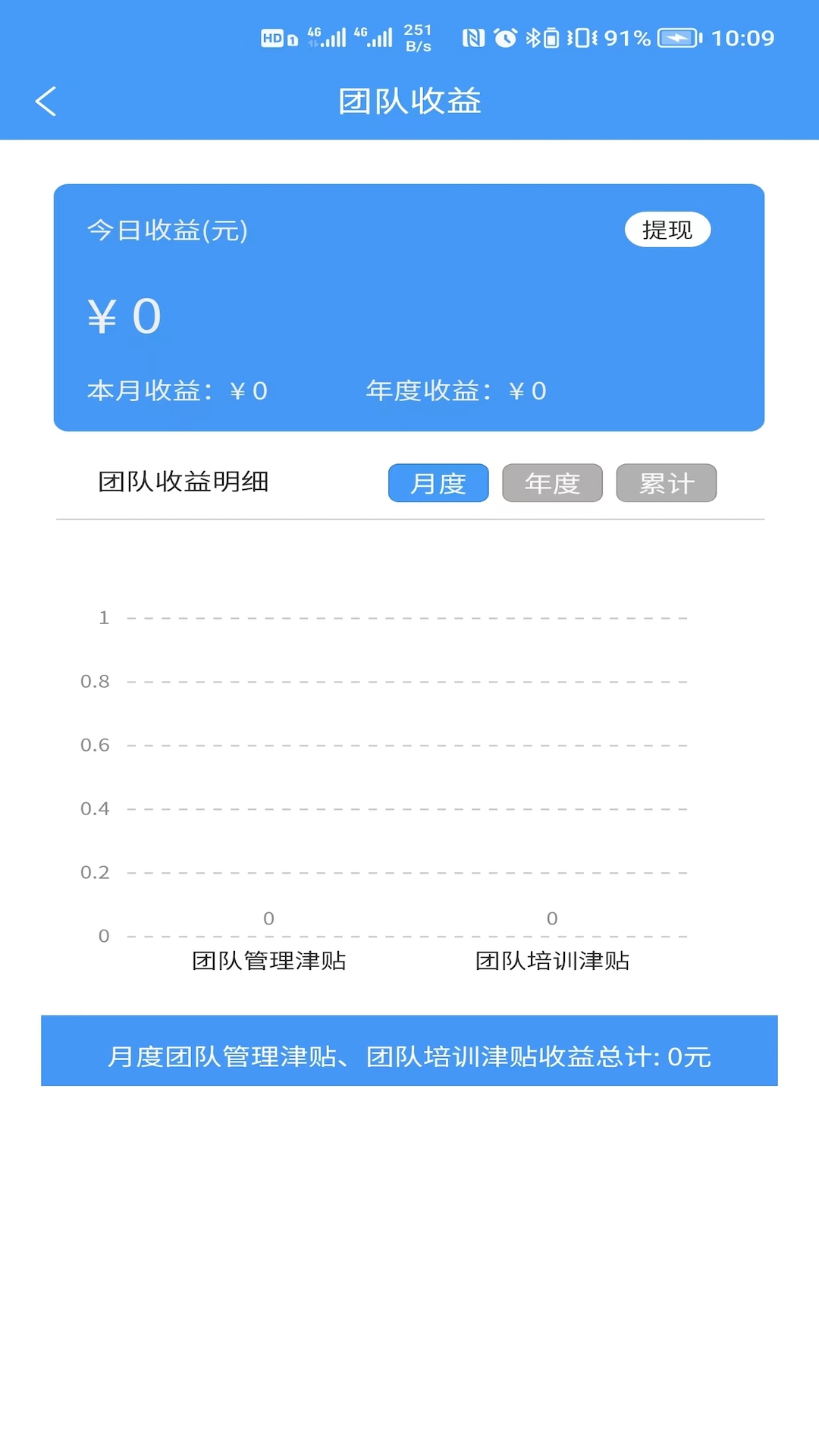Enable the 累计 cumulative view
819x1456 pixels.
click(666, 482)
